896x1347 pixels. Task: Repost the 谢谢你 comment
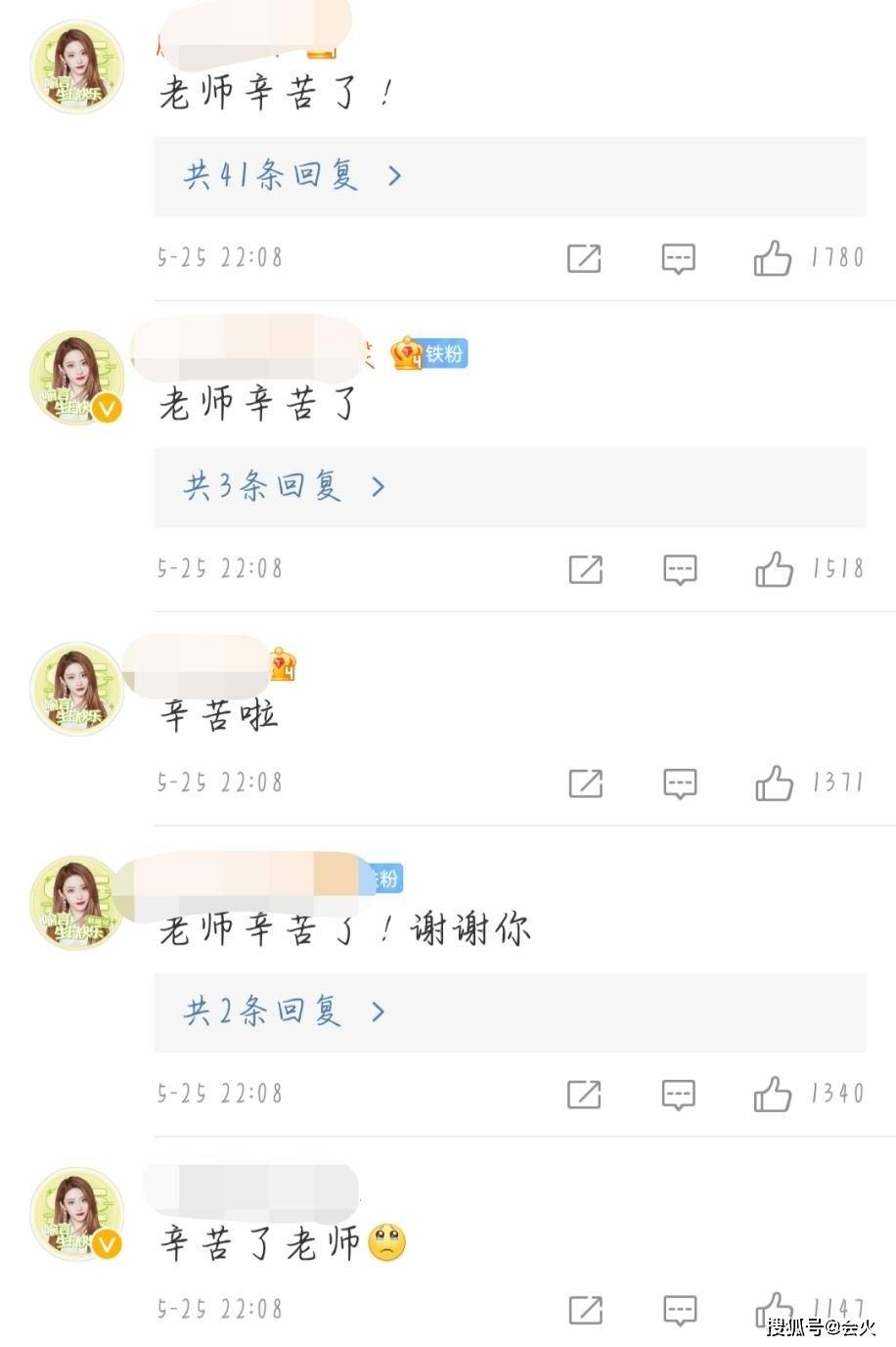(x=584, y=1094)
